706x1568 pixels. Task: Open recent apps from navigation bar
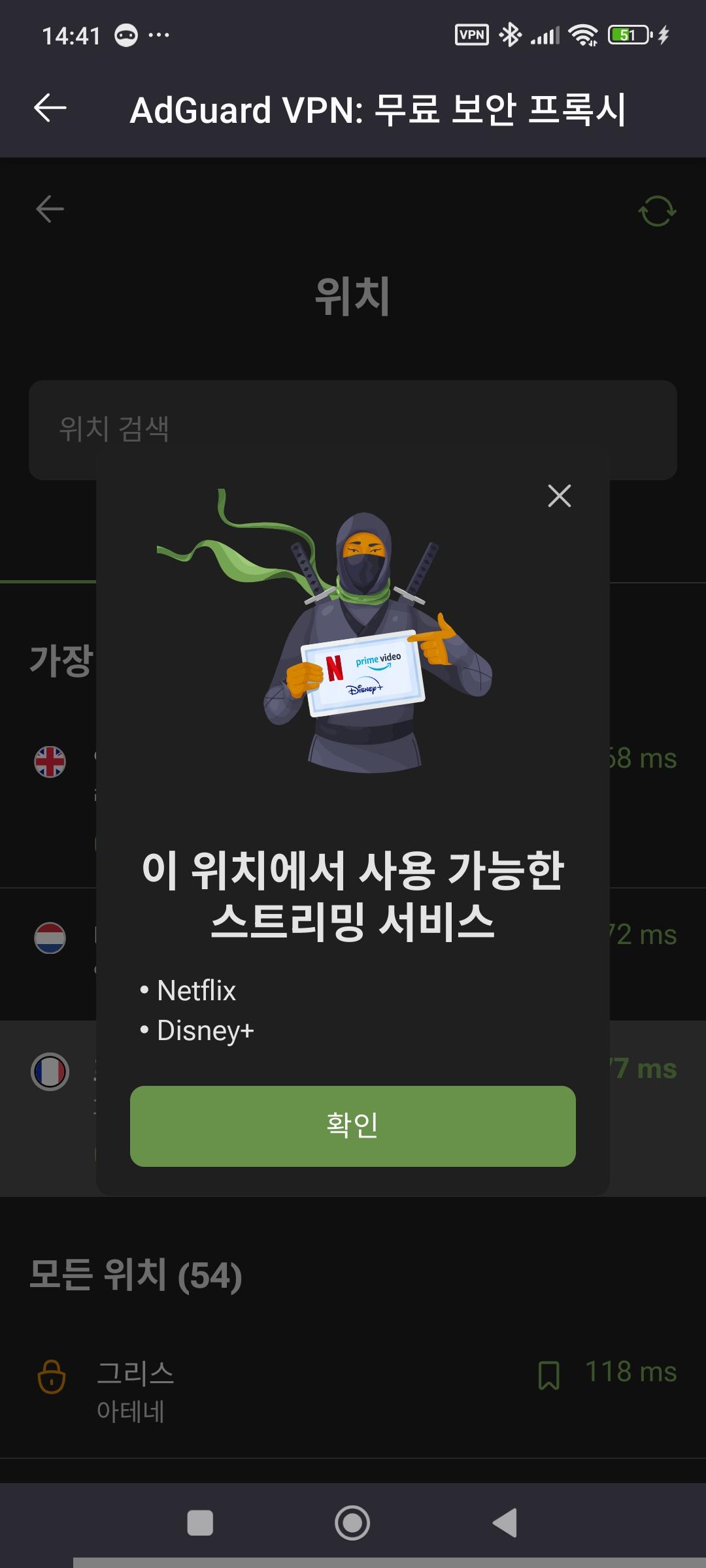[x=200, y=1522]
